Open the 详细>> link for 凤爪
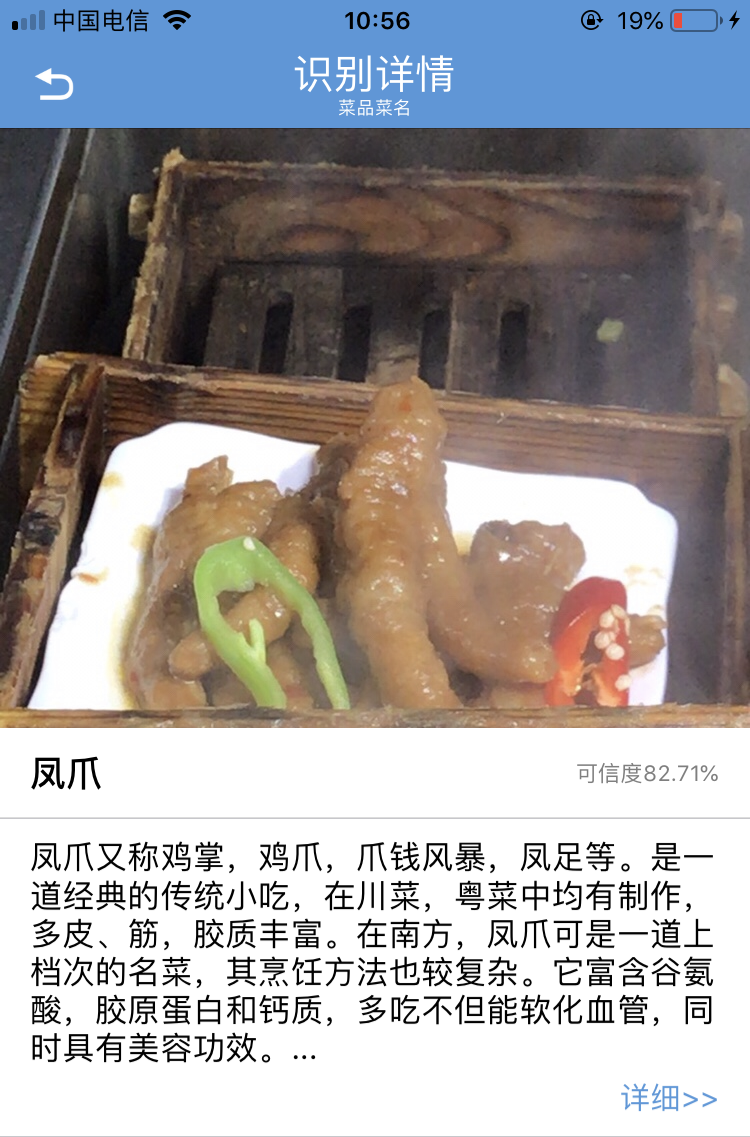 tap(668, 1098)
